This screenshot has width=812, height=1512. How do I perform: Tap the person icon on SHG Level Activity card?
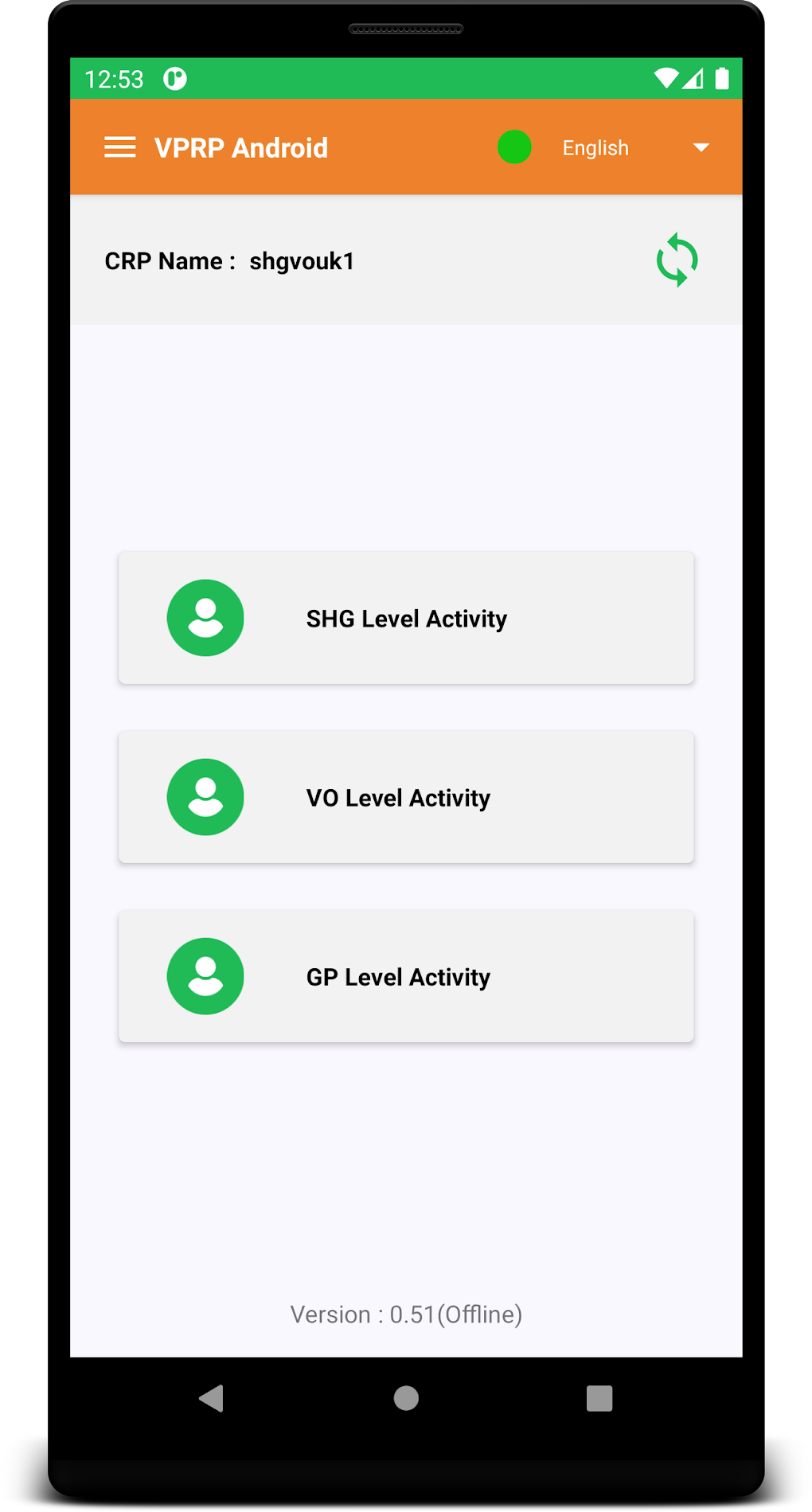click(205, 618)
